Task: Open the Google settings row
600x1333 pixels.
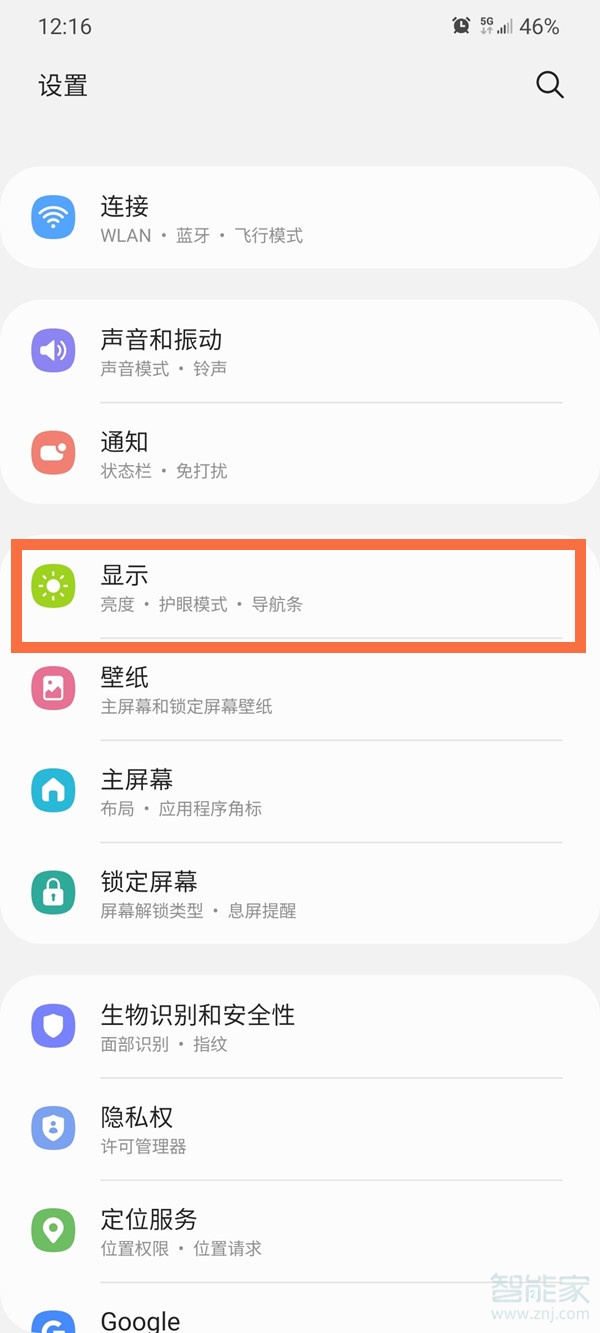Action: click(300, 1318)
